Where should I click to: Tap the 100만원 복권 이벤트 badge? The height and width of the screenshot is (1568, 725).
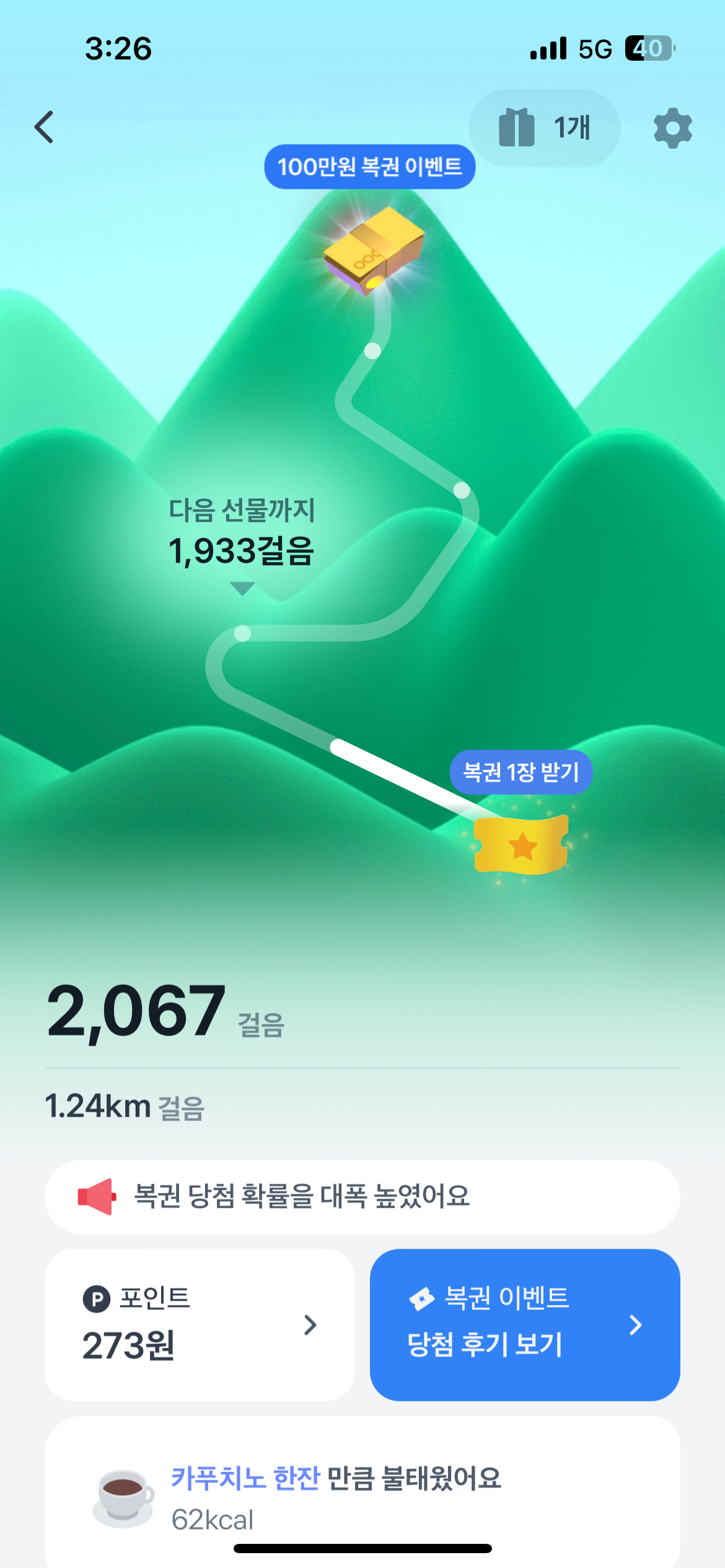pyautogui.click(x=369, y=167)
